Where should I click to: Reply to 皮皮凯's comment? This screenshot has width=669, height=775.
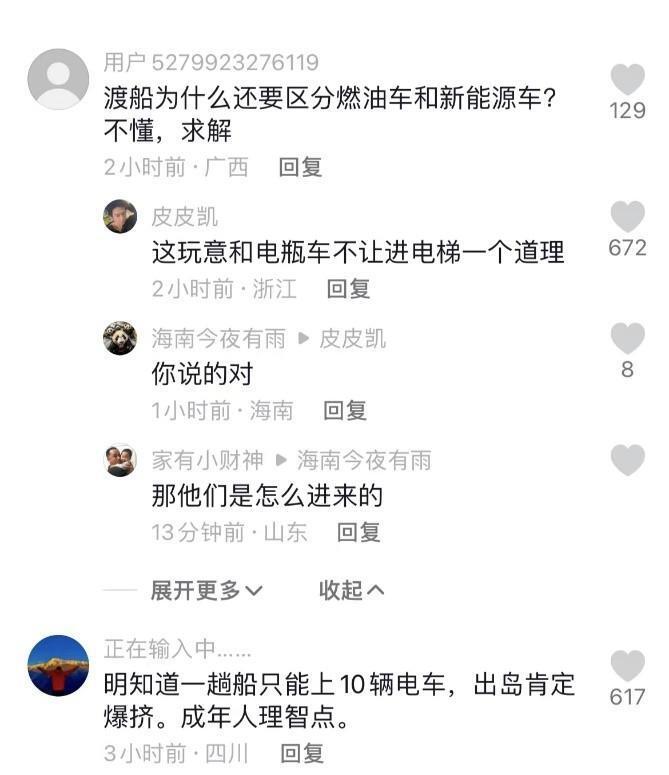(x=348, y=289)
